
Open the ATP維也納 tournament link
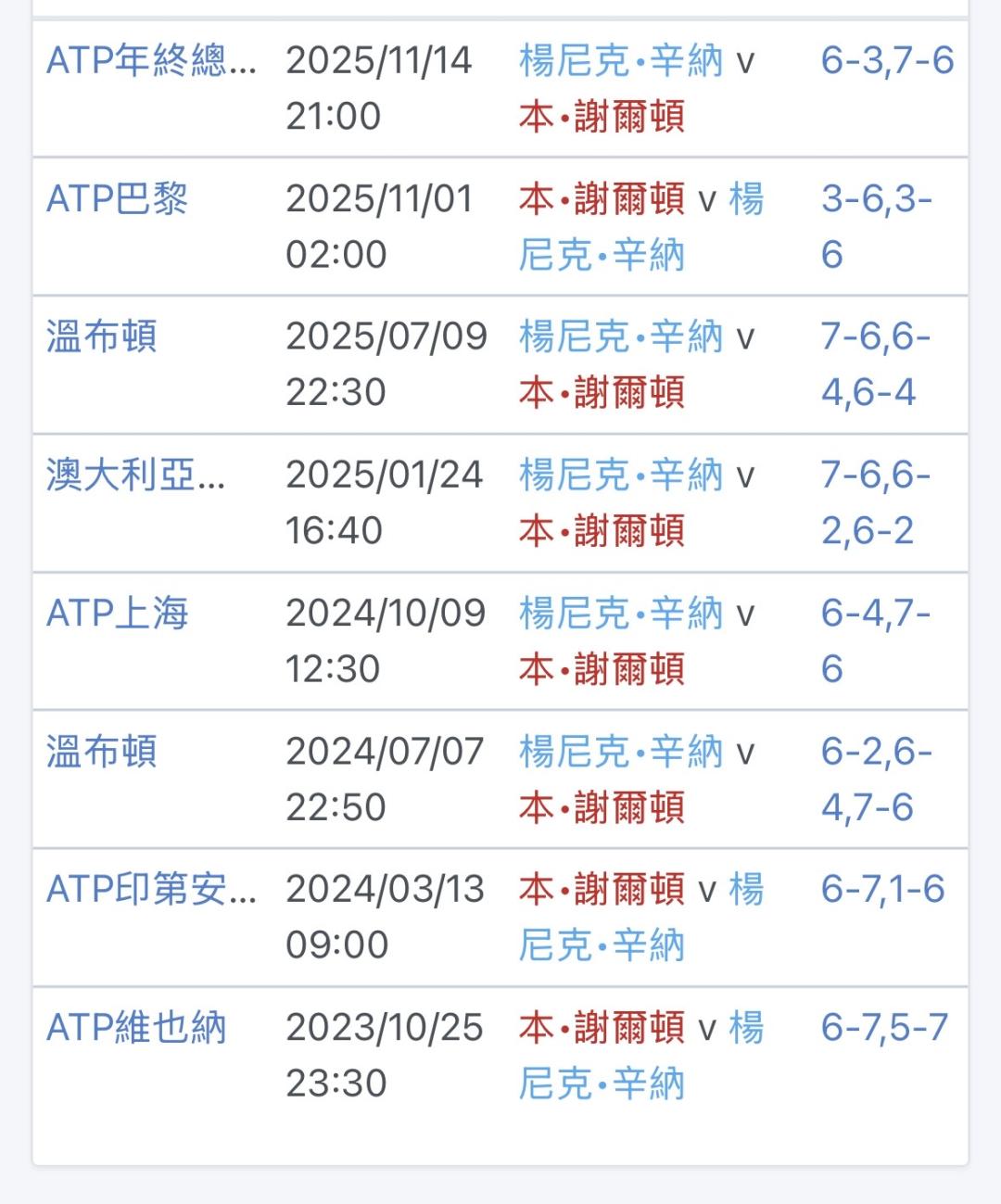tap(136, 1028)
